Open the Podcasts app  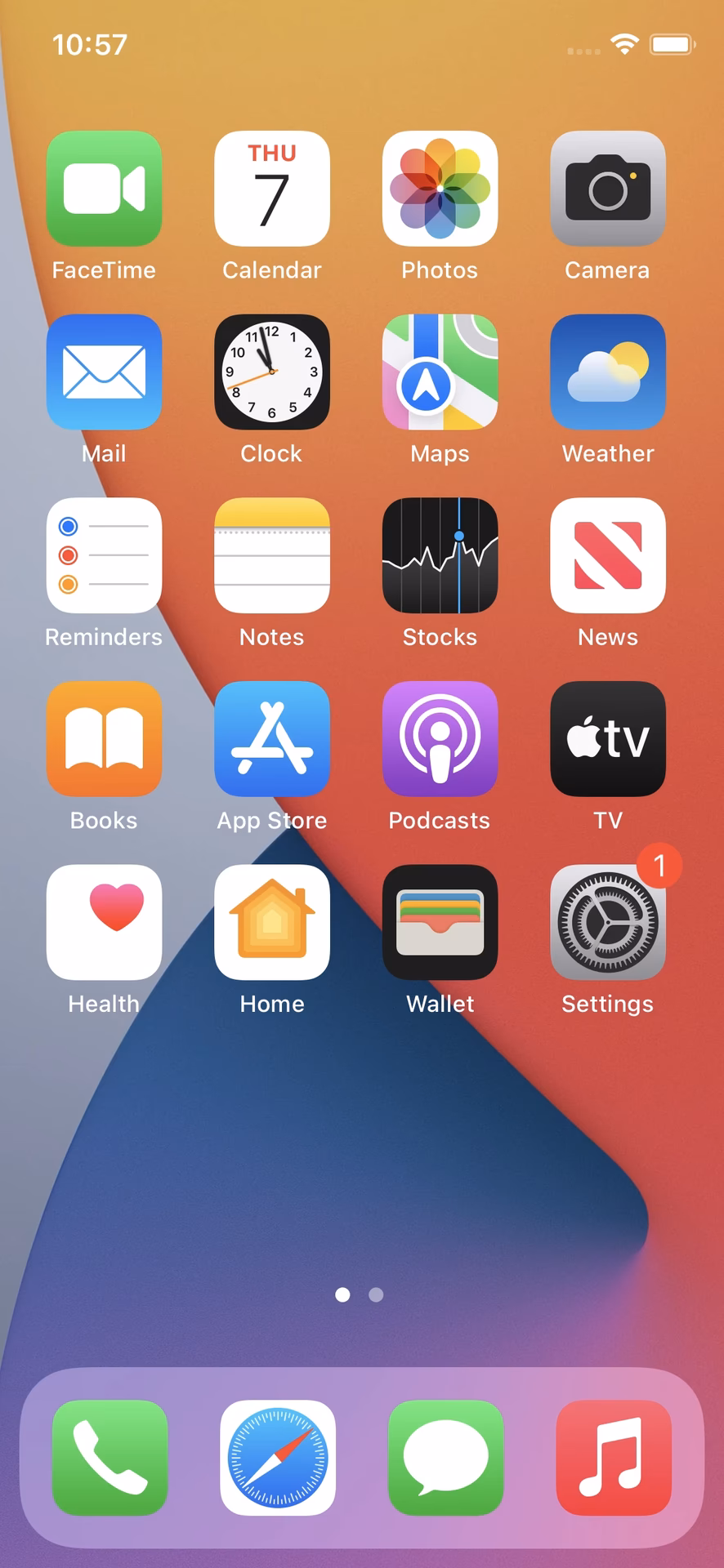(x=440, y=738)
